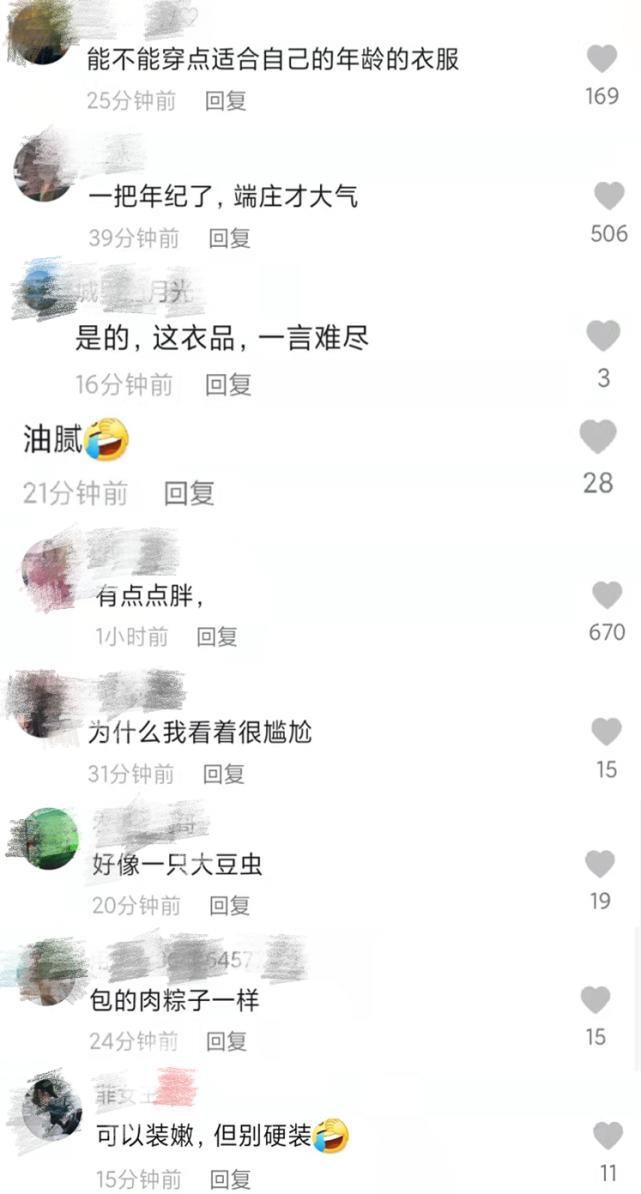Image resolution: width=641 pixels, height=1194 pixels.
Task: Reply to the comment "有点点胖"
Action: (217, 636)
